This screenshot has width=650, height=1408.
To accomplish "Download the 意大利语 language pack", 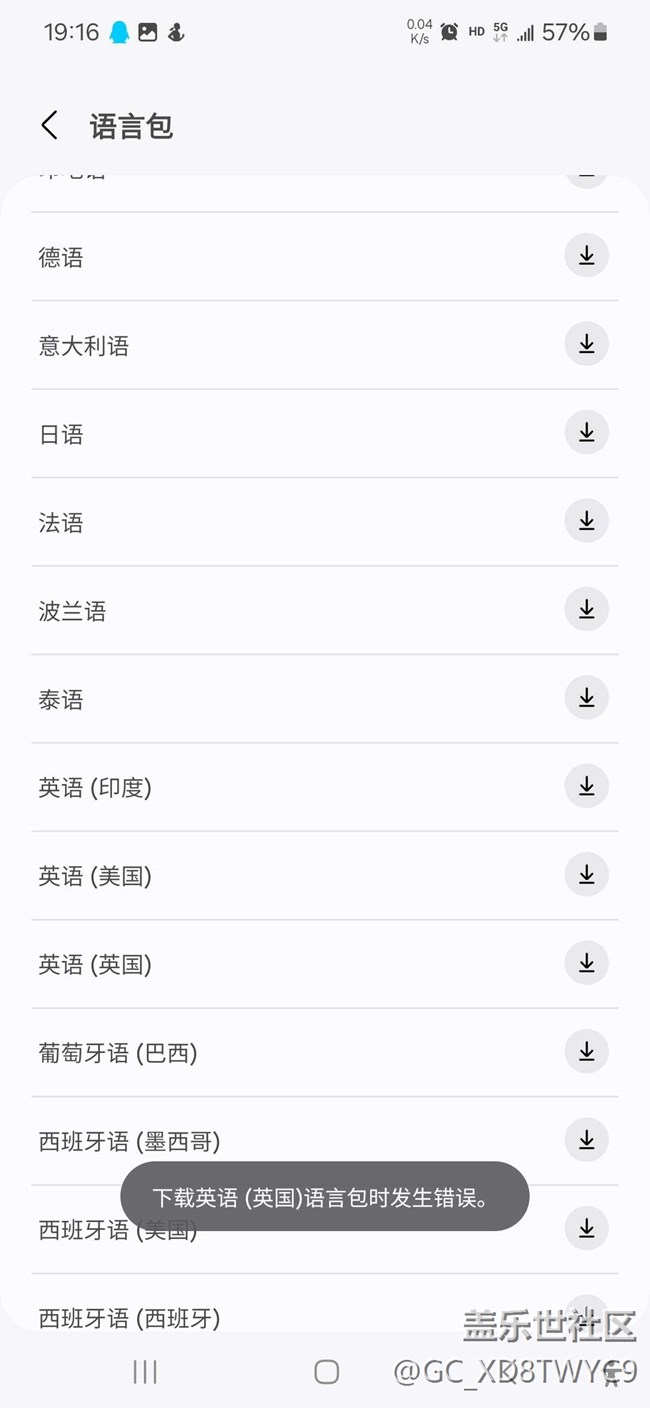I will 587,344.
